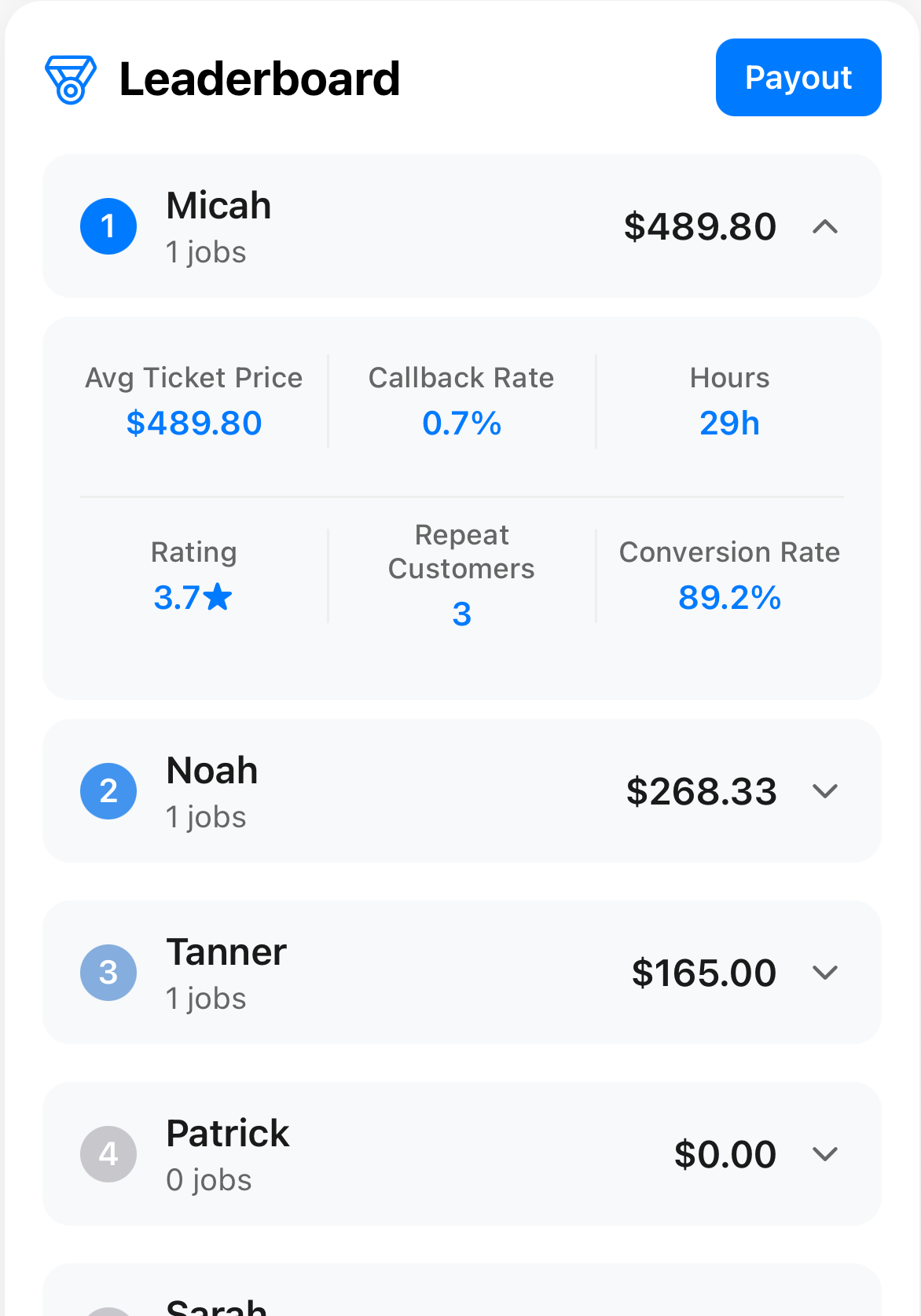Select Micah's rank 1 badge
This screenshot has width=921, height=1316.
coord(108,226)
